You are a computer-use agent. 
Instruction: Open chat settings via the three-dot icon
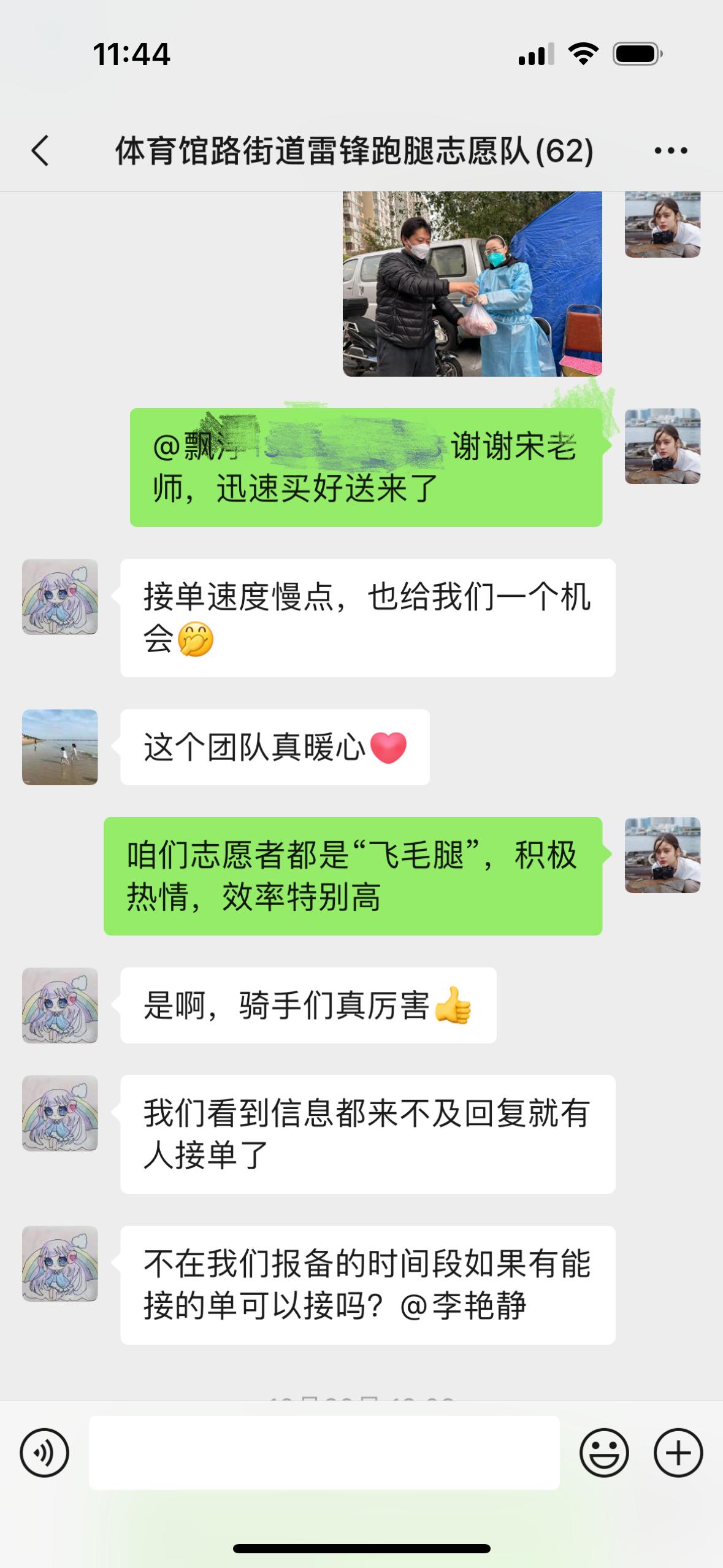(669, 149)
